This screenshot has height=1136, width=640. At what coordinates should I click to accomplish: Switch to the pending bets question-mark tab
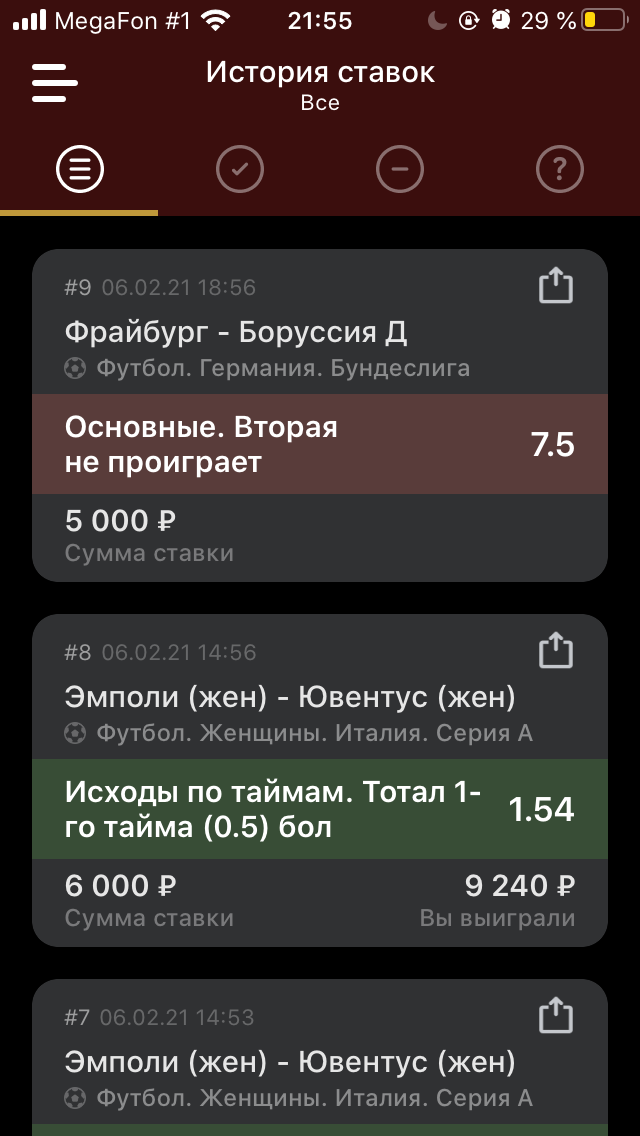(560, 170)
